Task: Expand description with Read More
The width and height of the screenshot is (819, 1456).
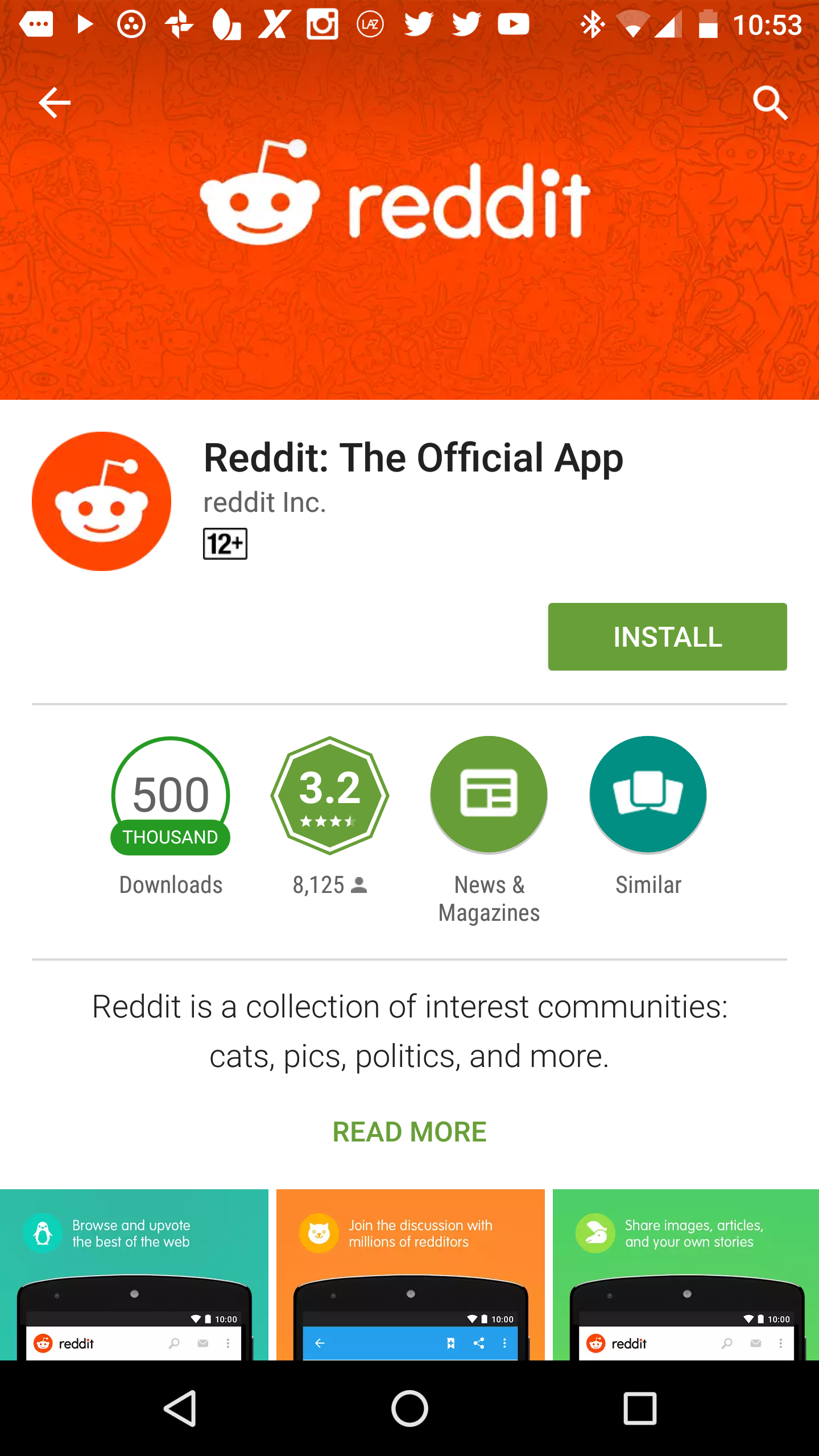Action: [x=409, y=1132]
